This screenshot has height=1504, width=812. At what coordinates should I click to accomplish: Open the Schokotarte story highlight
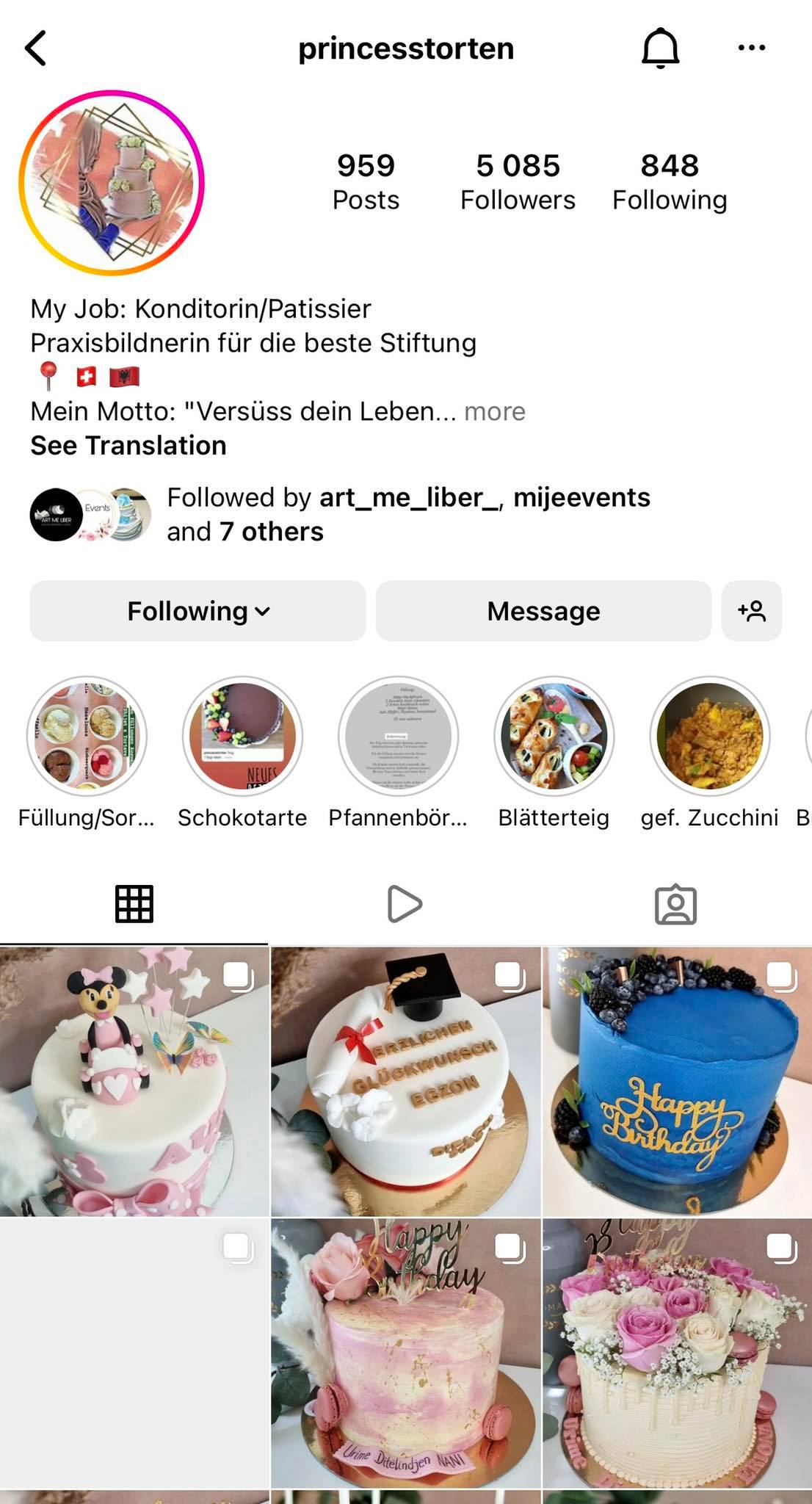point(242,737)
